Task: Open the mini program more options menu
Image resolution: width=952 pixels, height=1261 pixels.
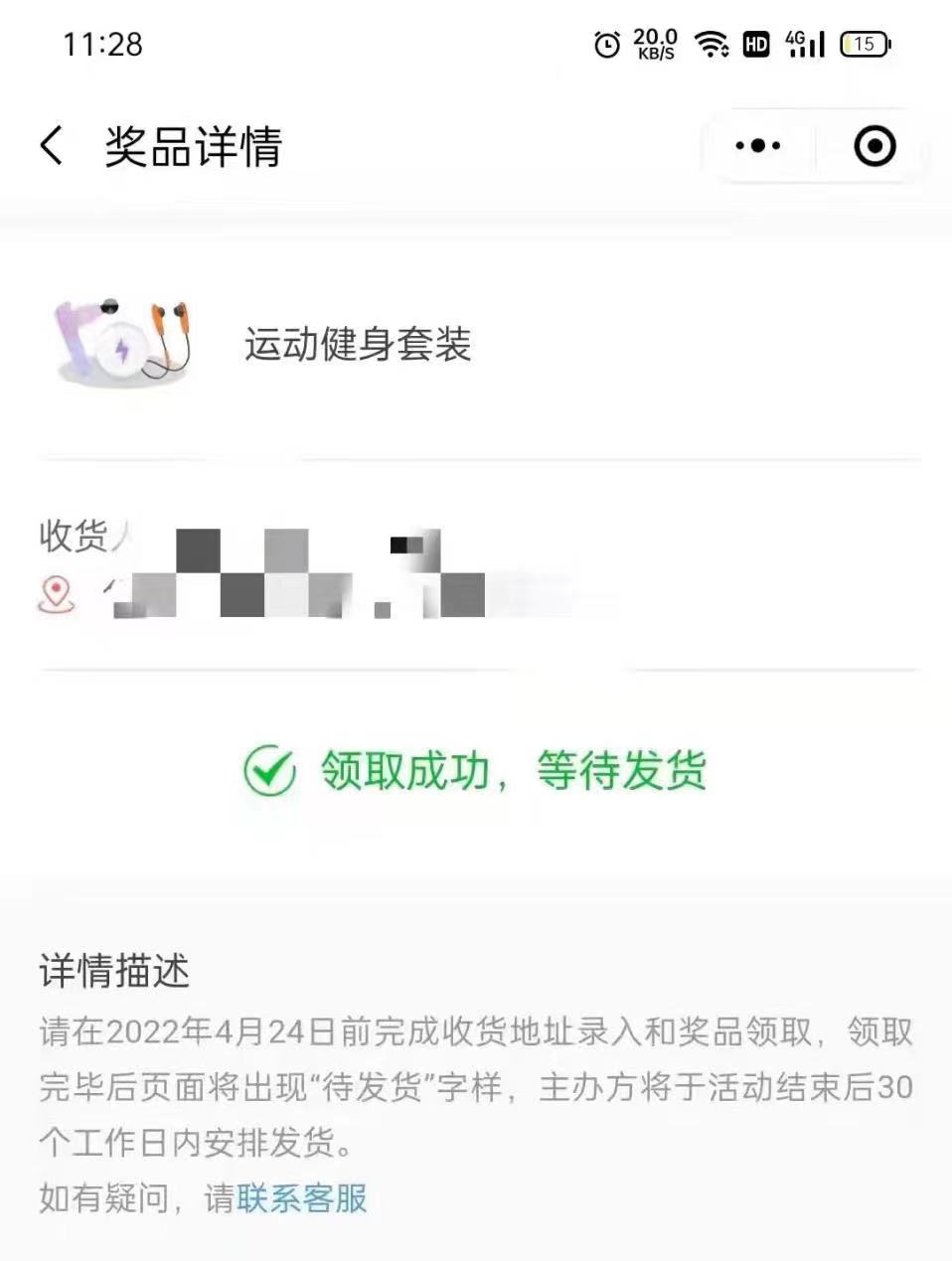Action: click(x=757, y=146)
